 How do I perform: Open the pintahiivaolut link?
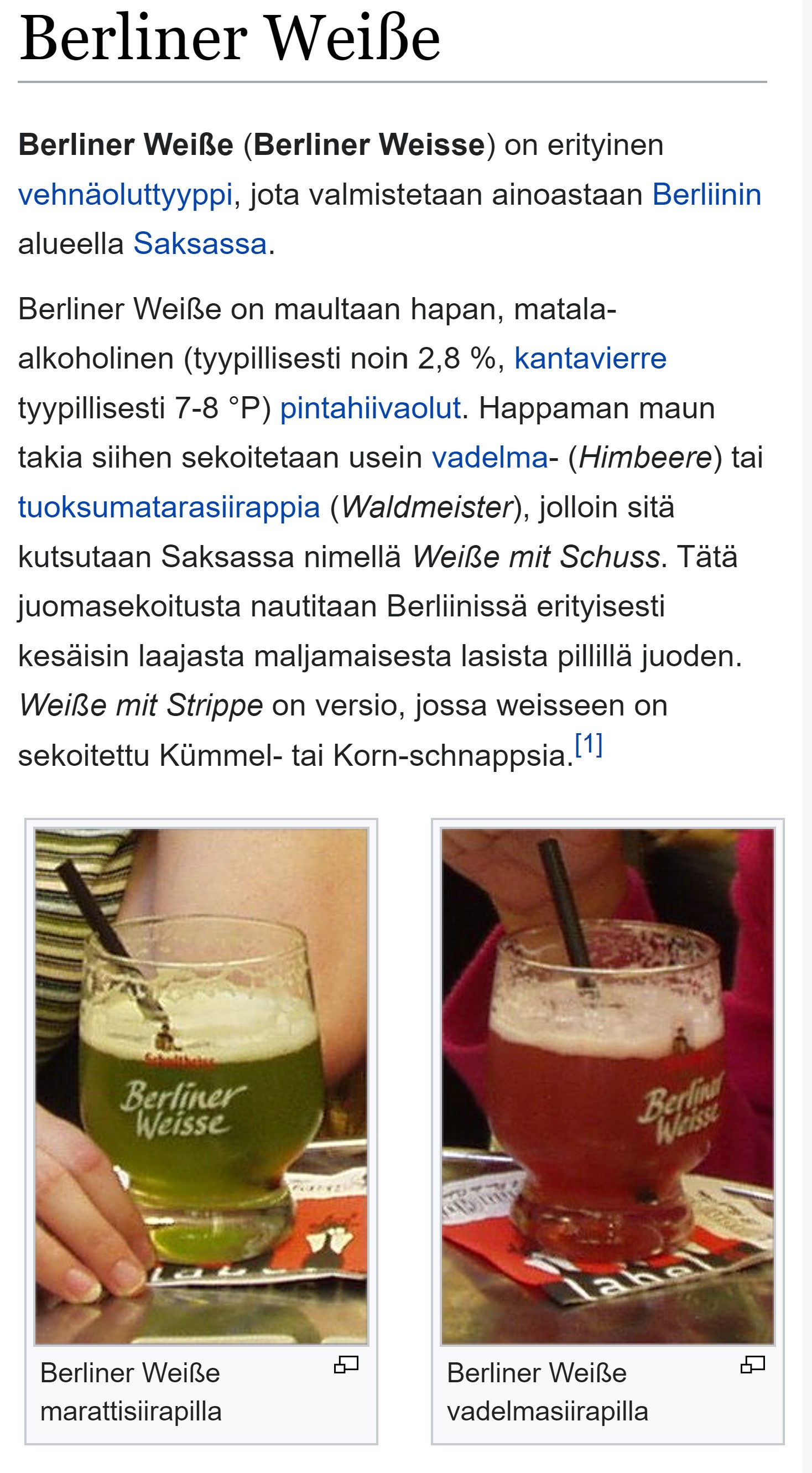pos(369,408)
